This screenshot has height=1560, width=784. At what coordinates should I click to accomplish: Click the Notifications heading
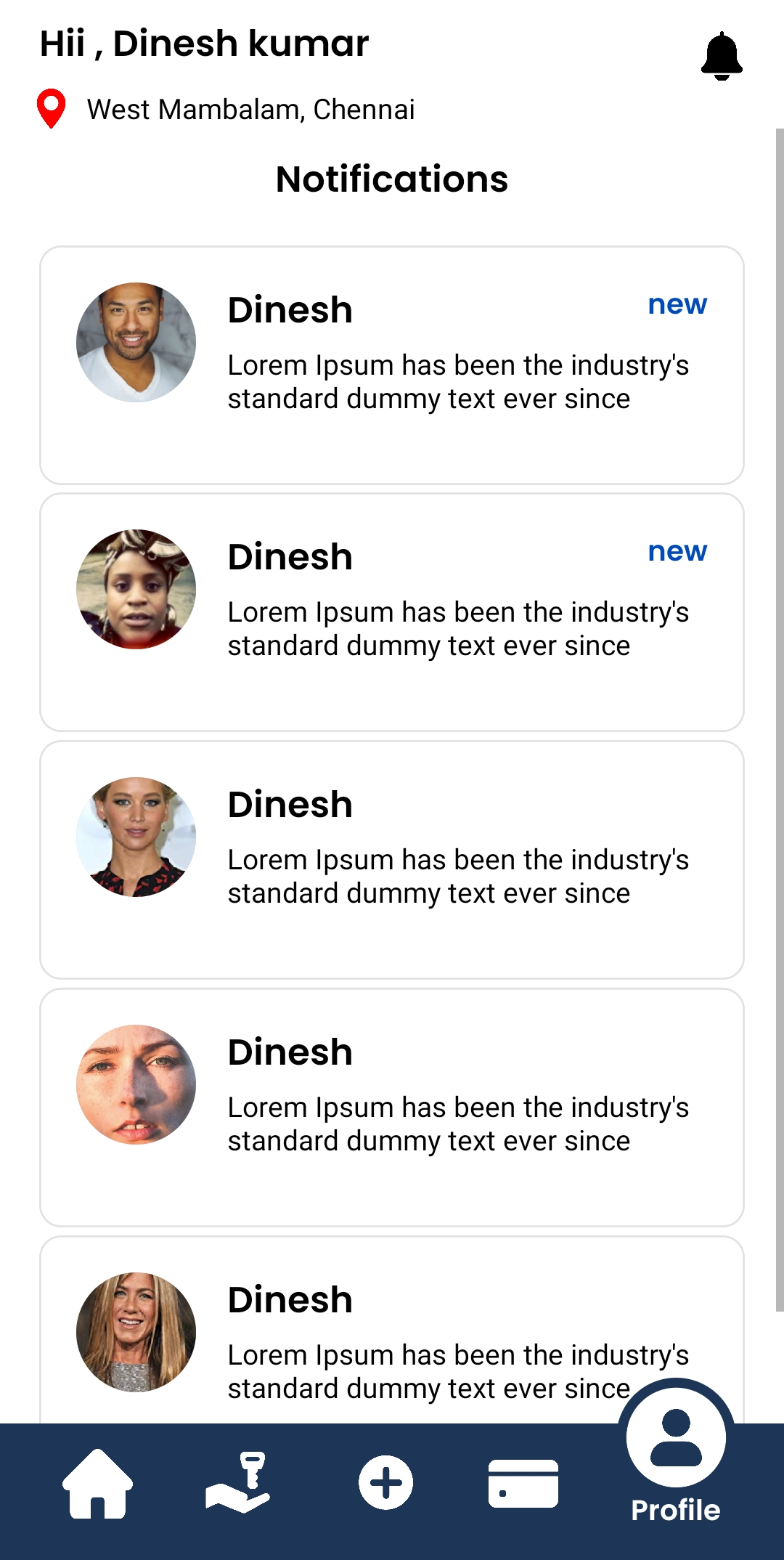click(392, 179)
